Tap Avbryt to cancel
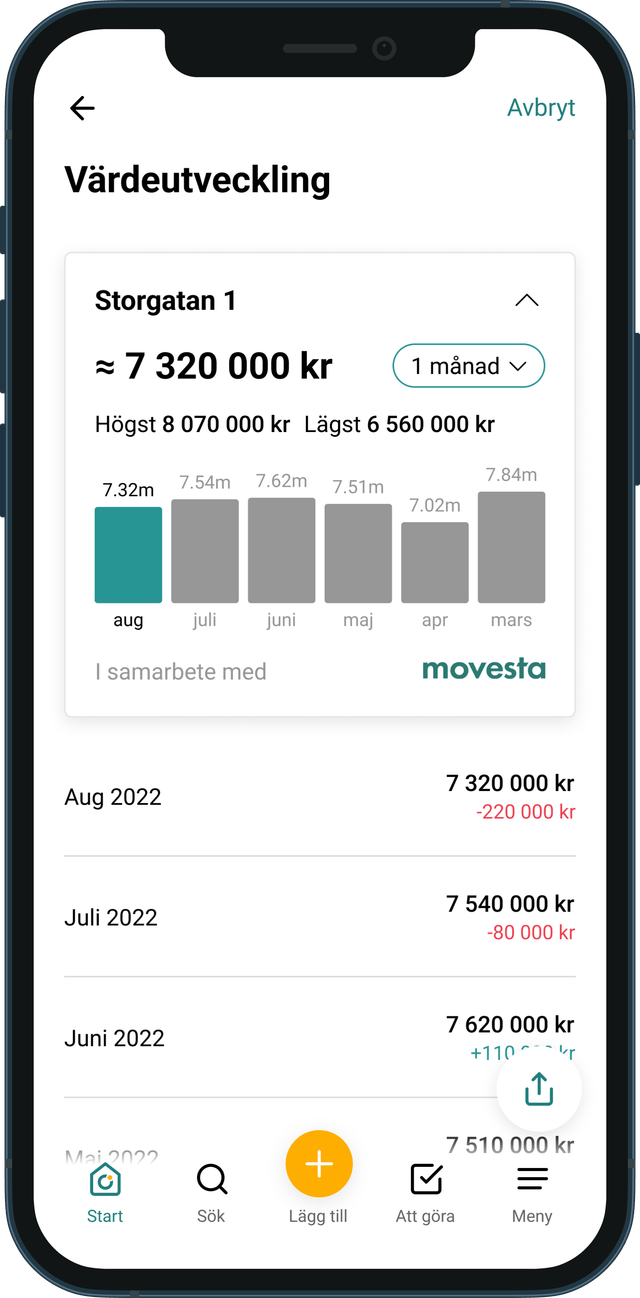The image size is (640, 1298). click(541, 108)
